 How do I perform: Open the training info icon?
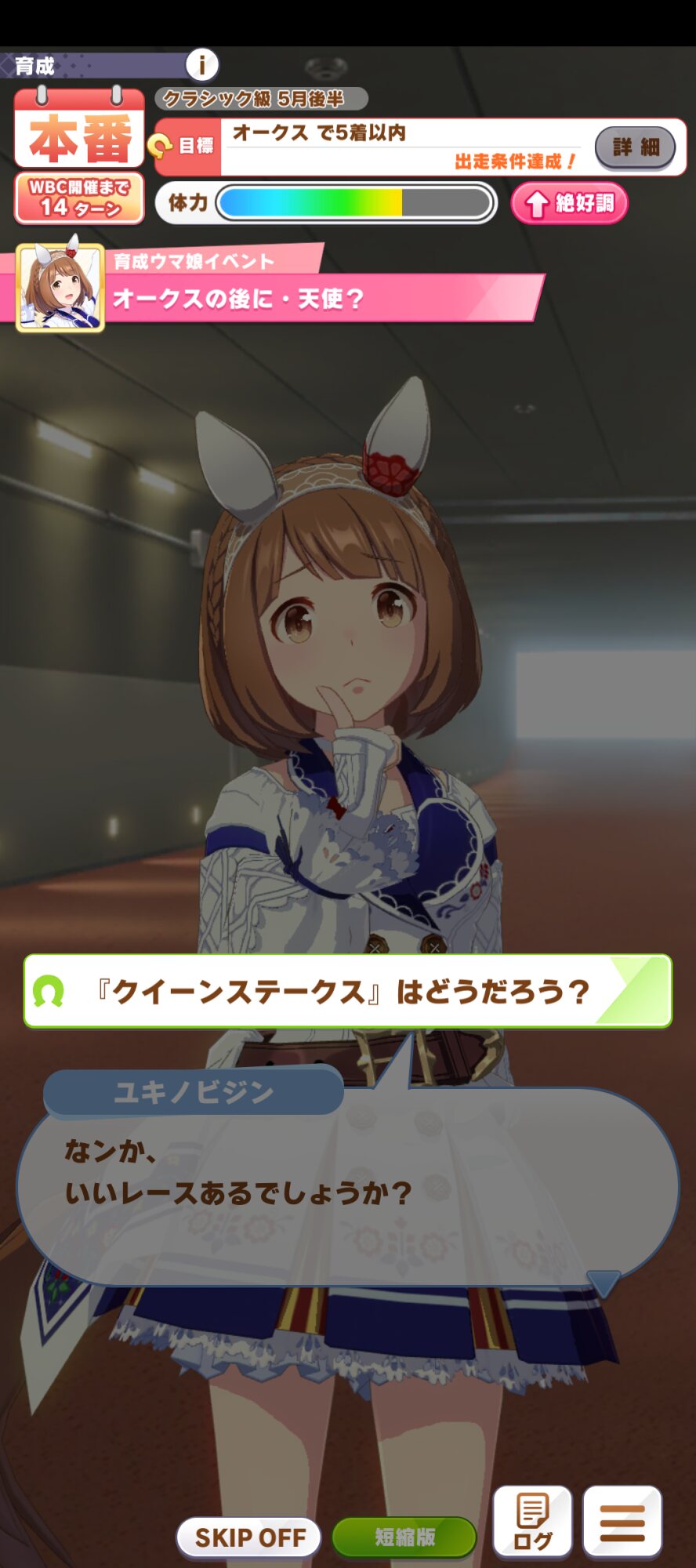coord(202,64)
